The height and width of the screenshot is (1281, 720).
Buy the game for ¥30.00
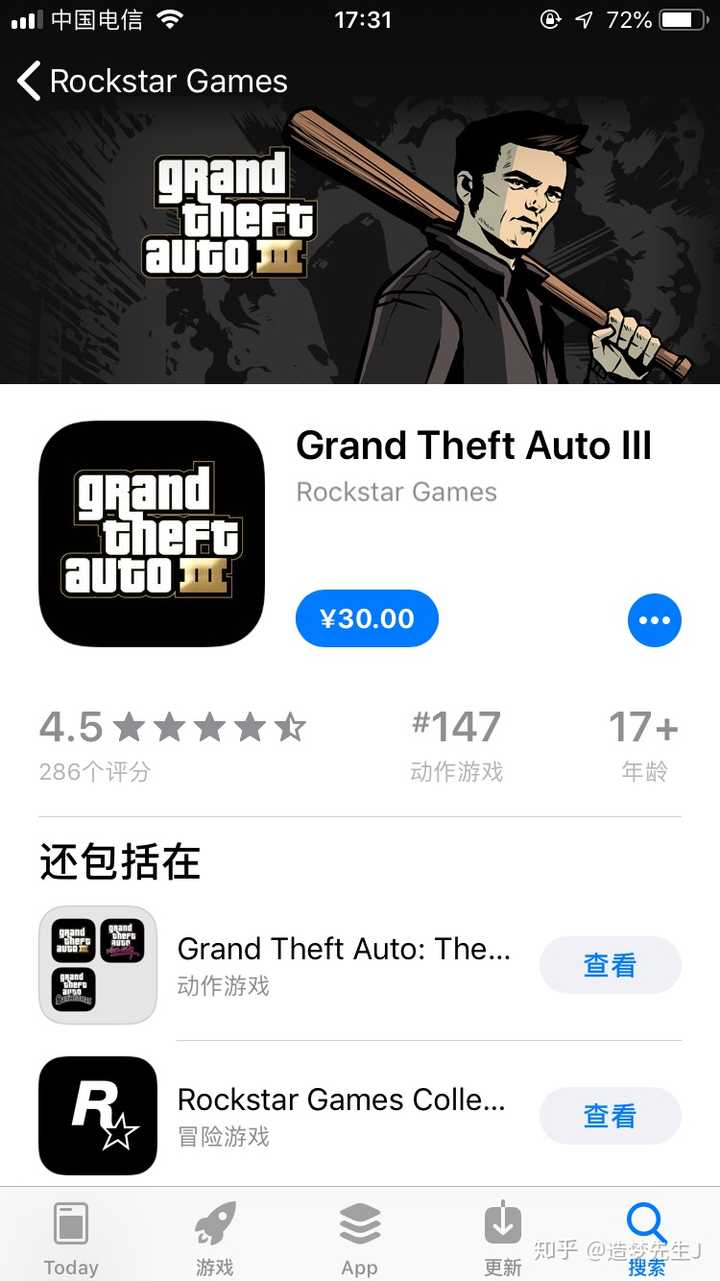click(367, 619)
